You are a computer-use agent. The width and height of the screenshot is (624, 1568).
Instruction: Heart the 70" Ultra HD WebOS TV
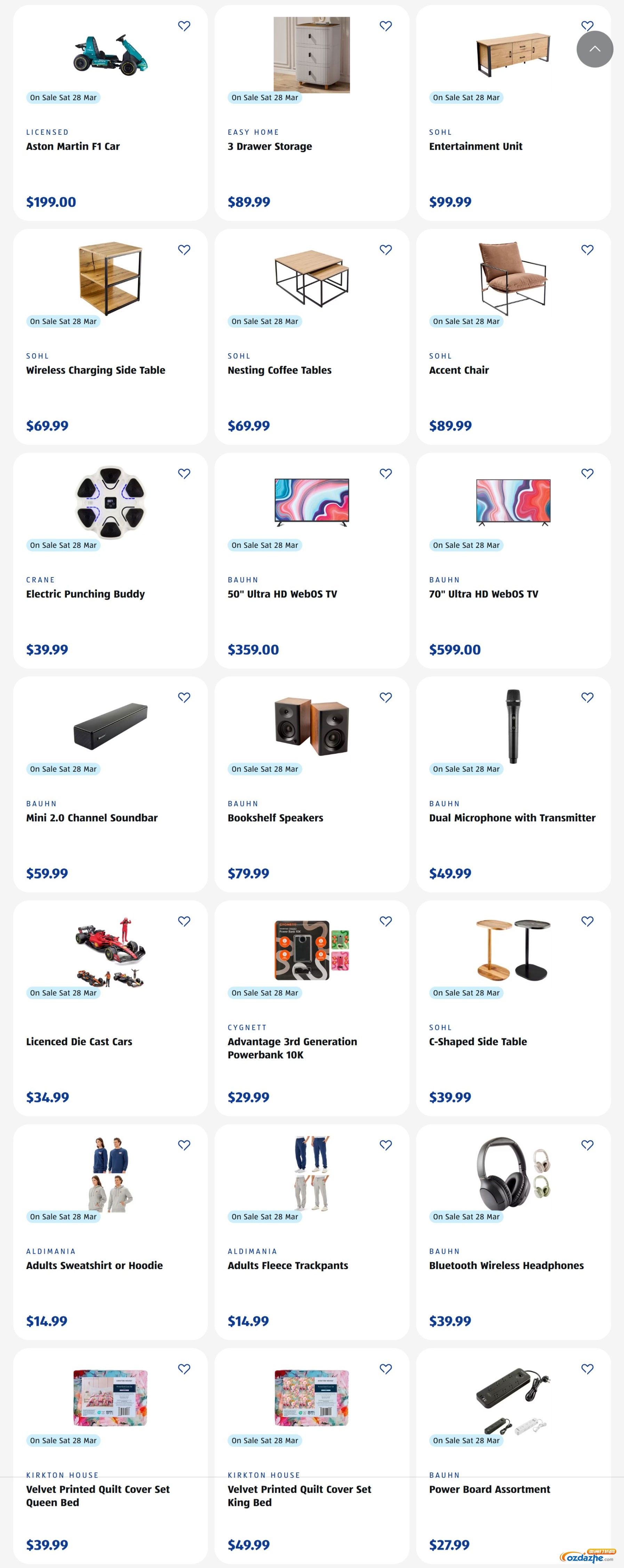(x=587, y=474)
